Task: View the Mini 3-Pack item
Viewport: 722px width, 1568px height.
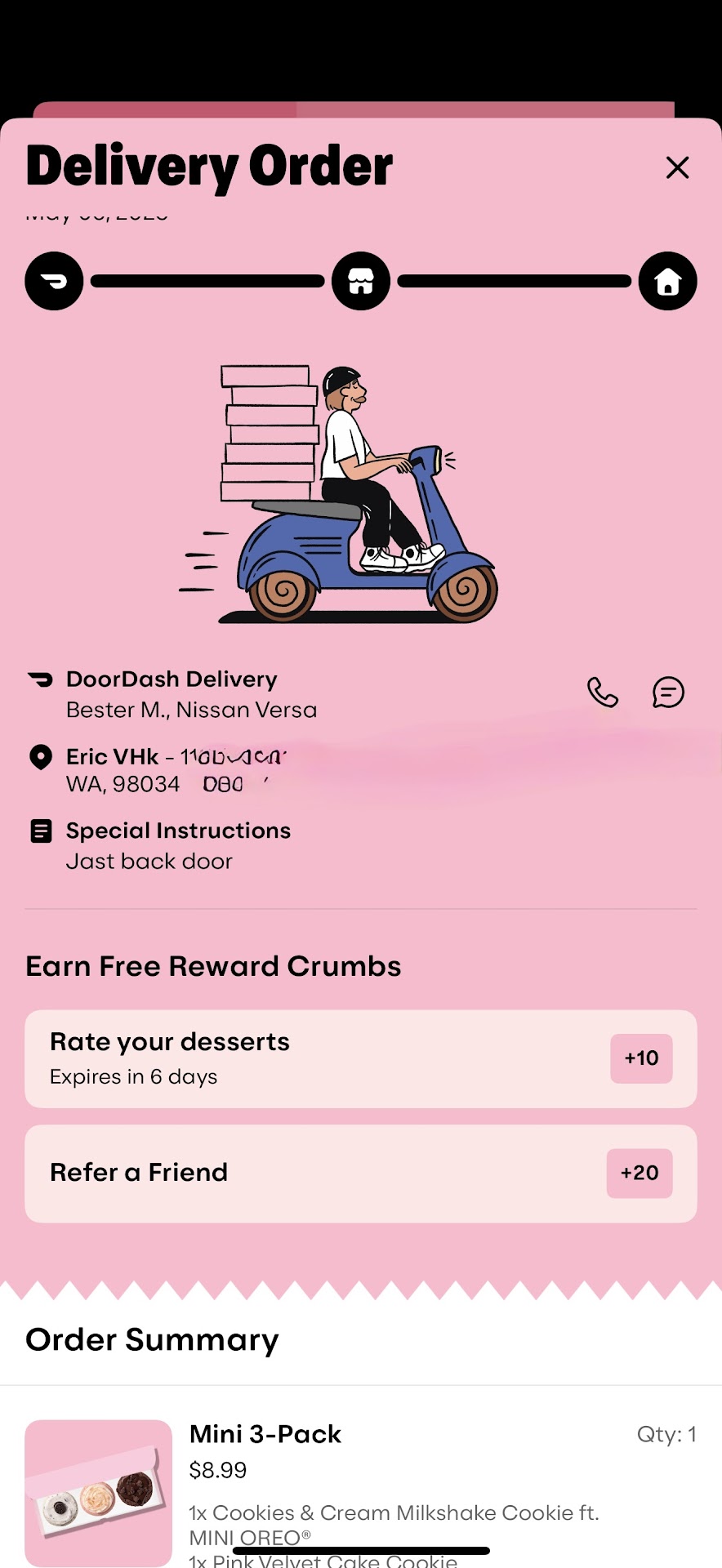Action: click(265, 1435)
